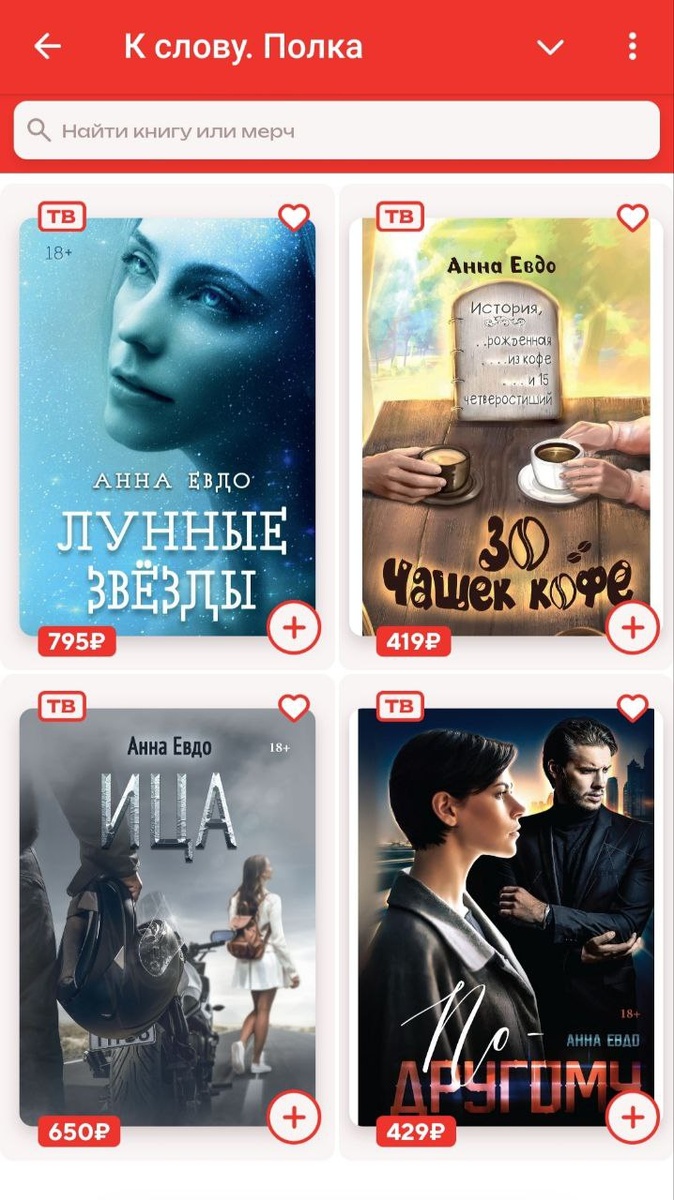The height and width of the screenshot is (1200, 674).
Task: Like '30 чашек кофе' with the heart
Action: coord(632,217)
